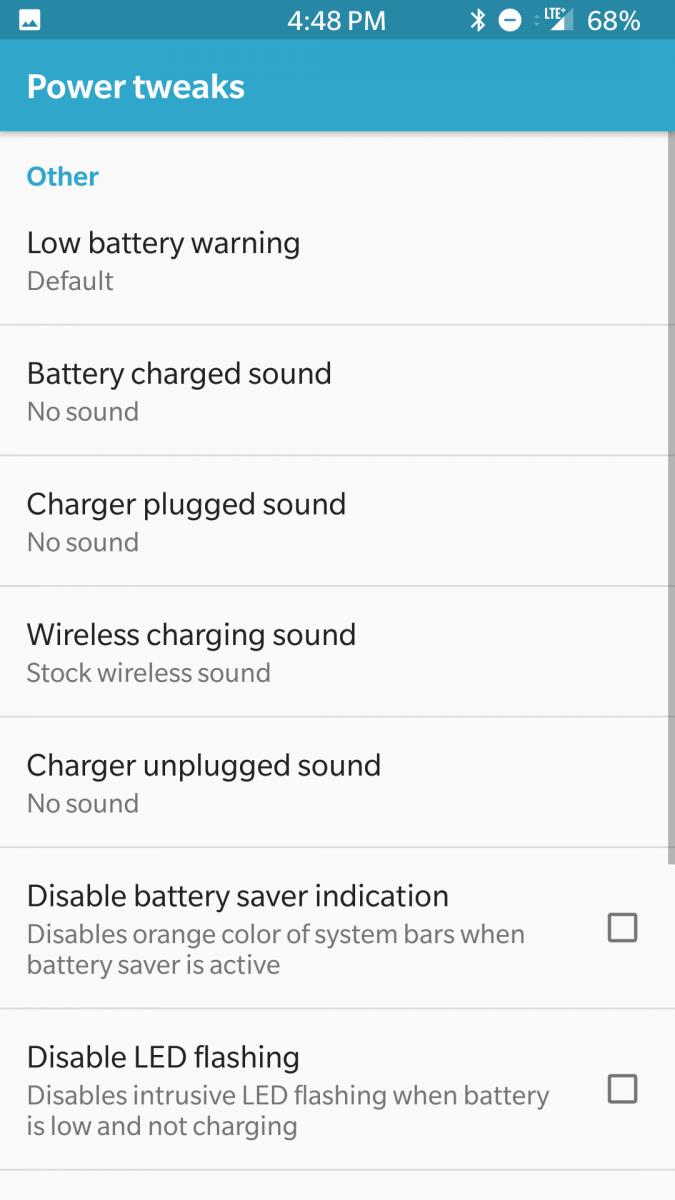Open Charger plugged sound option

pyautogui.click(x=337, y=521)
